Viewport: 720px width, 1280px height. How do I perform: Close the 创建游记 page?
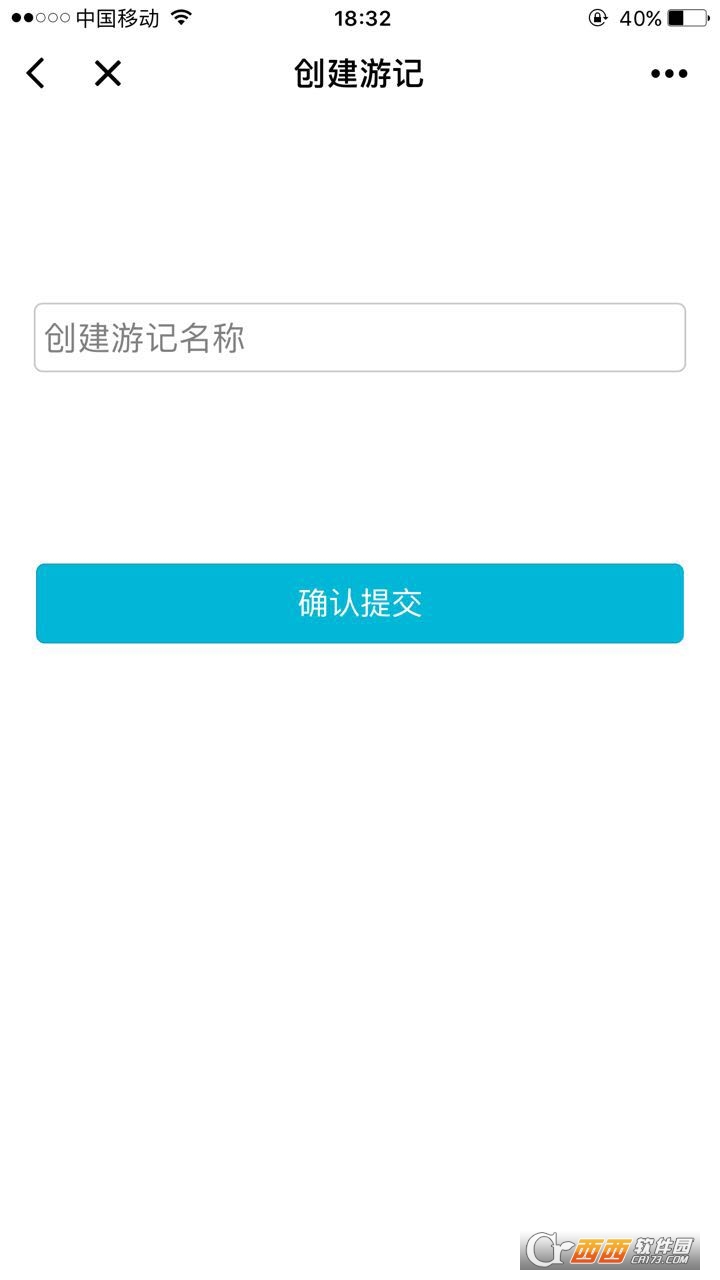pos(107,73)
